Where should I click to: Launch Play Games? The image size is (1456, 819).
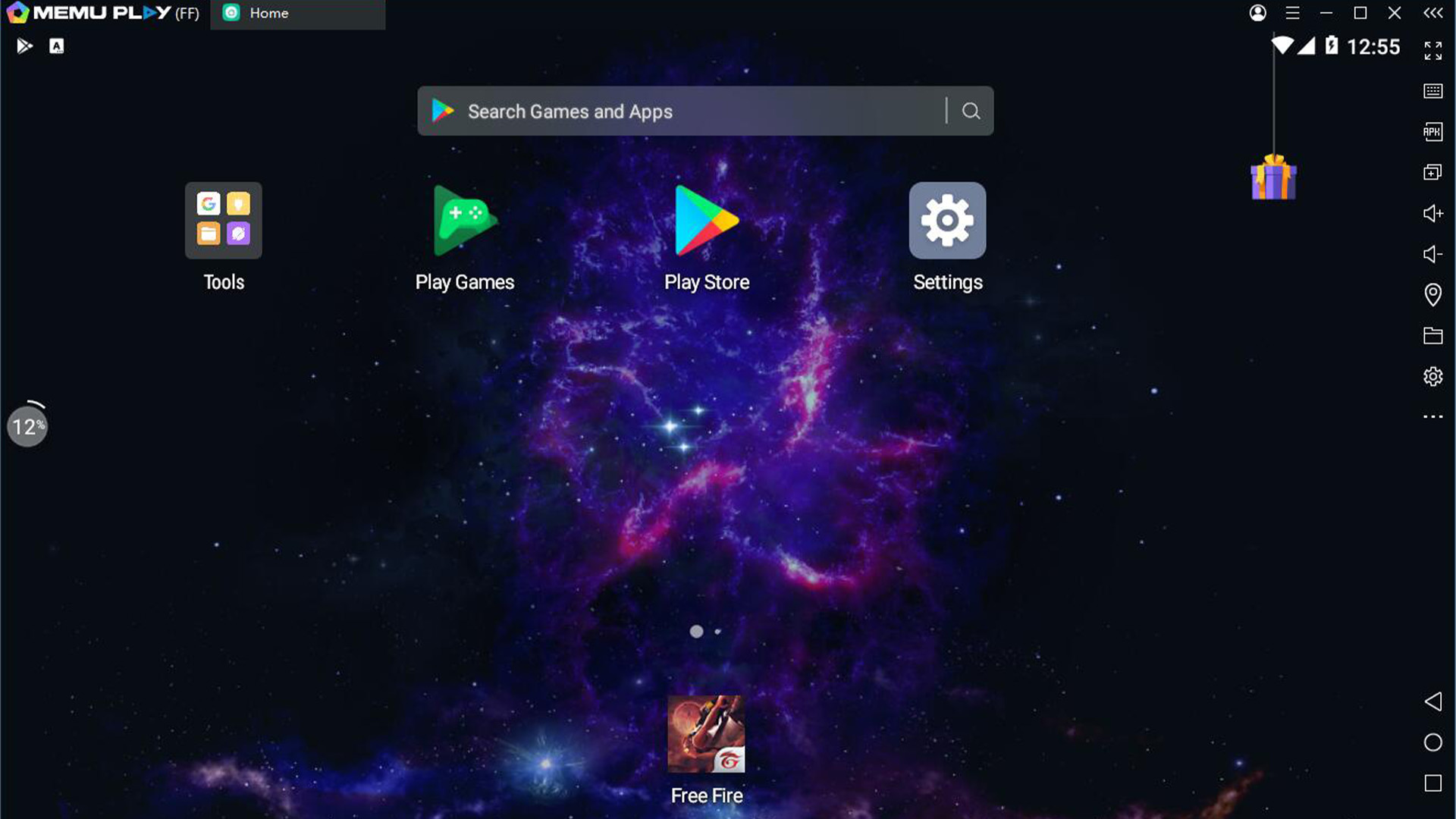point(465,221)
